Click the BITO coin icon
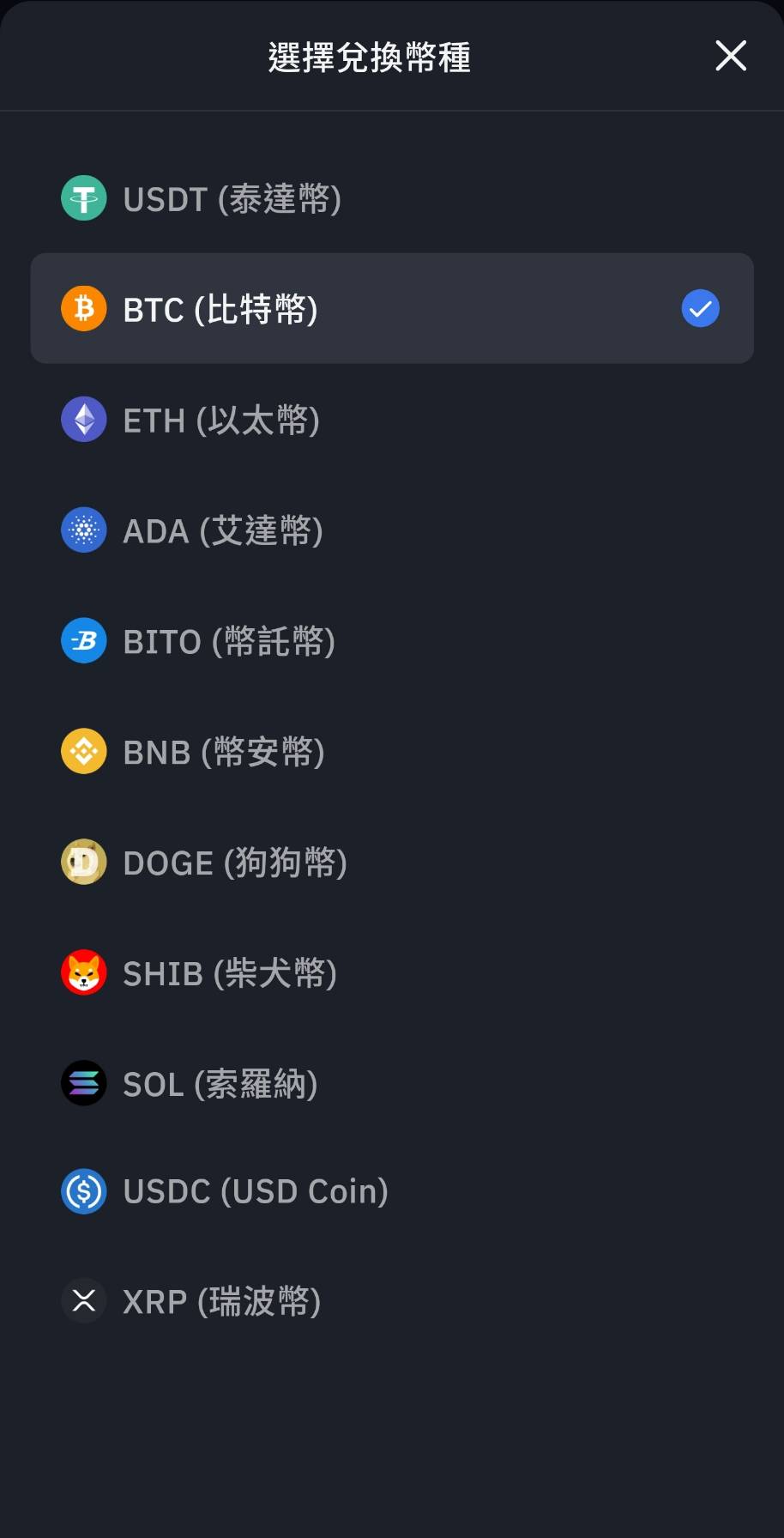 [83, 641]
